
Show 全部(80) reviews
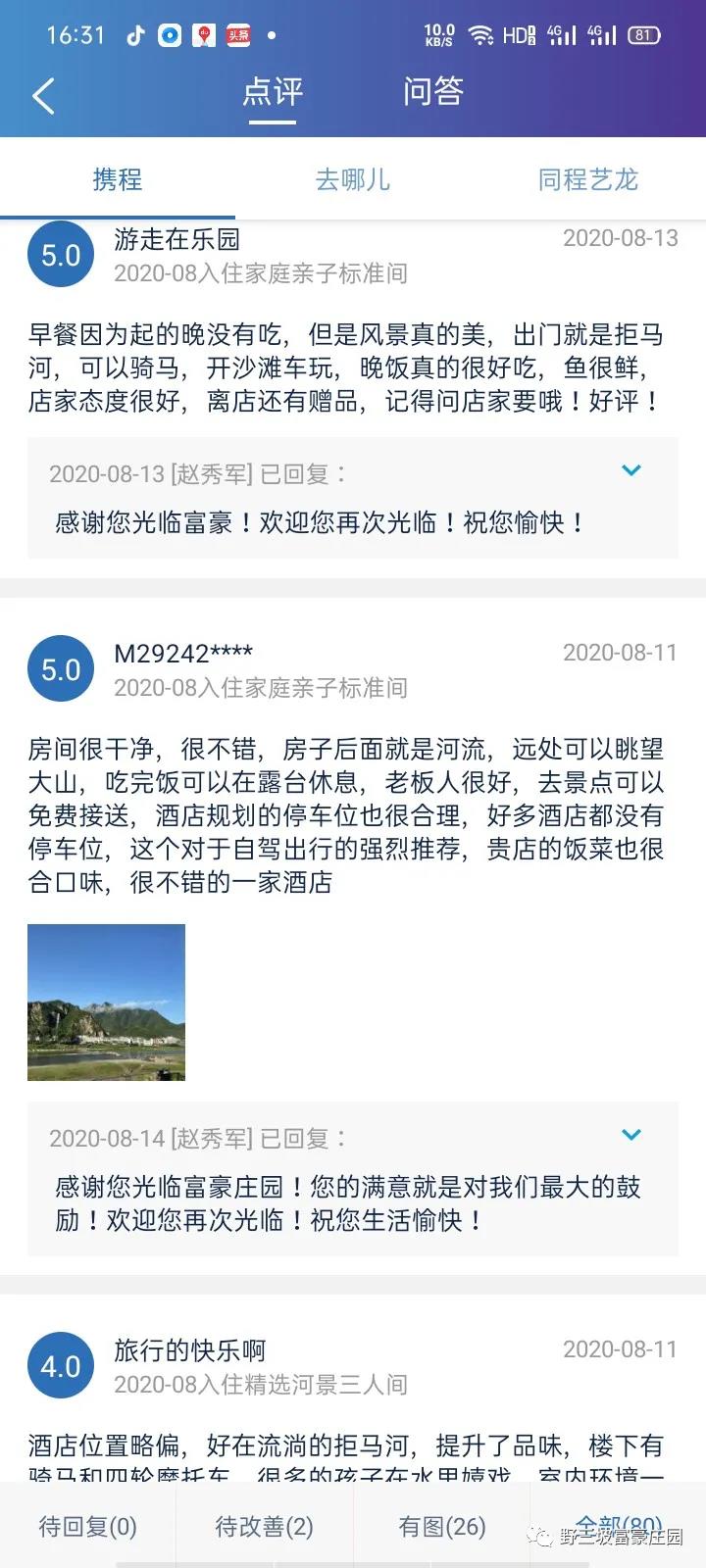pyautogui.click(x=618, y=1526)
